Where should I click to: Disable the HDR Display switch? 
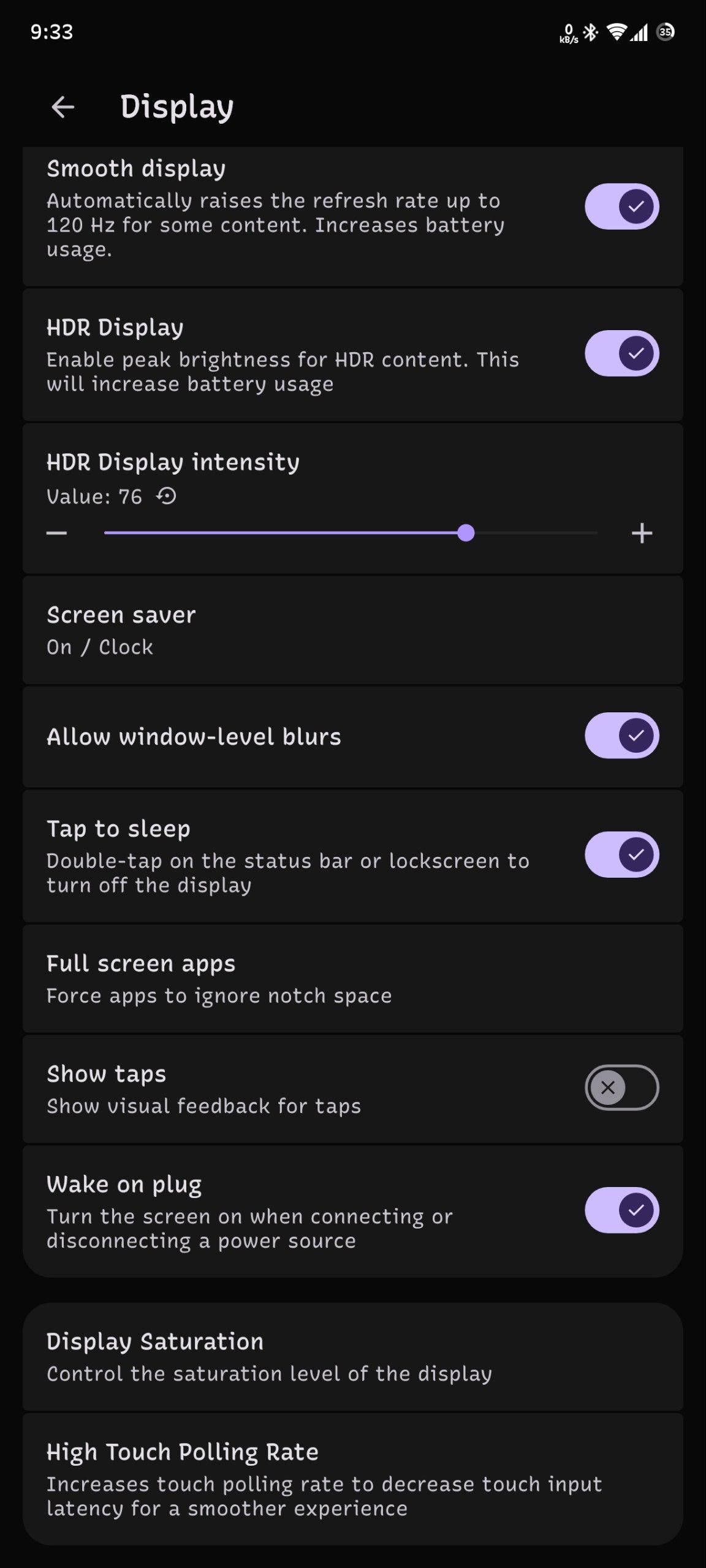pyautogui.click(x=621, y=353)
